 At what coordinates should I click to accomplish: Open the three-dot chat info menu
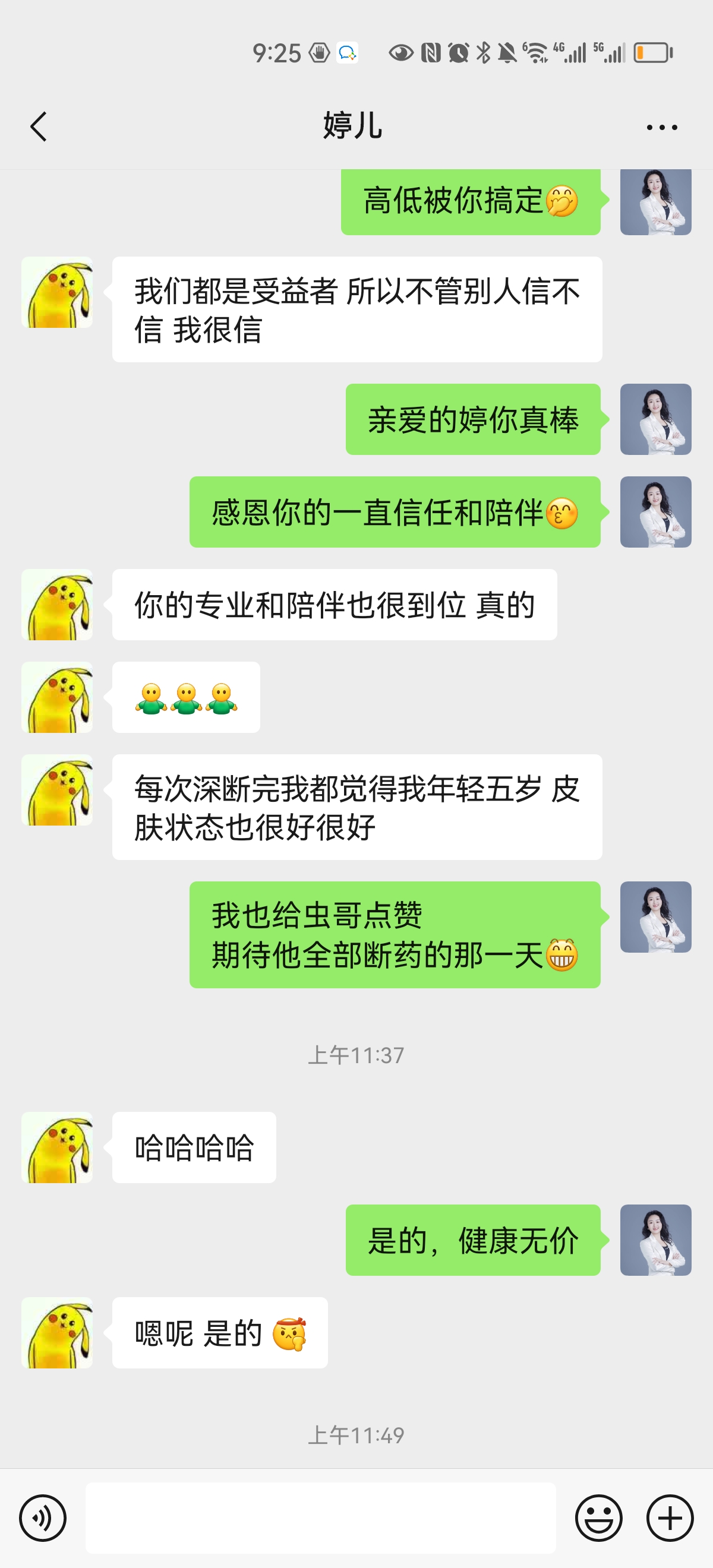click(661, 127)
